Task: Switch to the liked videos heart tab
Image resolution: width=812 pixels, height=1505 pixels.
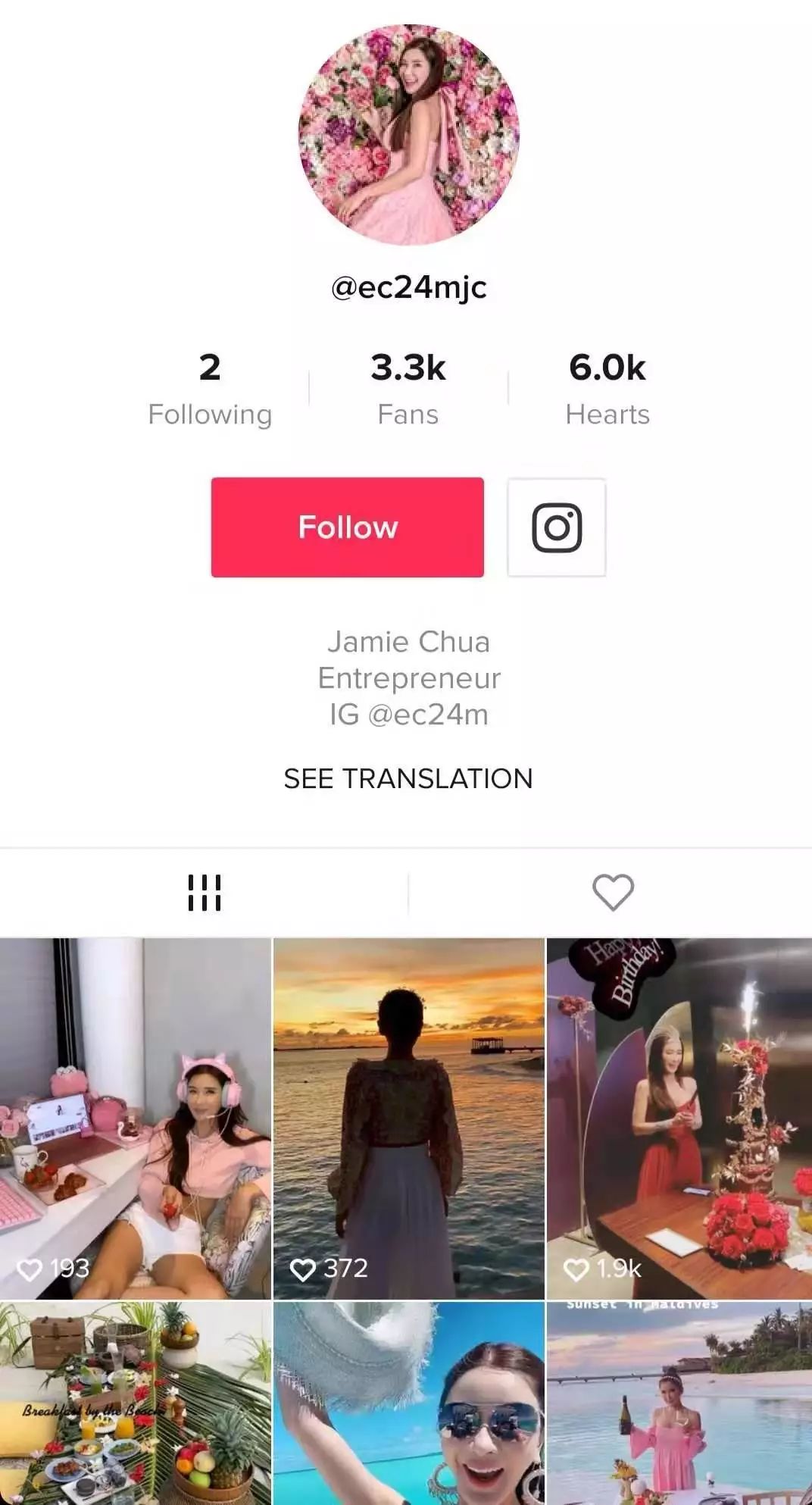Action: click(612, 892)
